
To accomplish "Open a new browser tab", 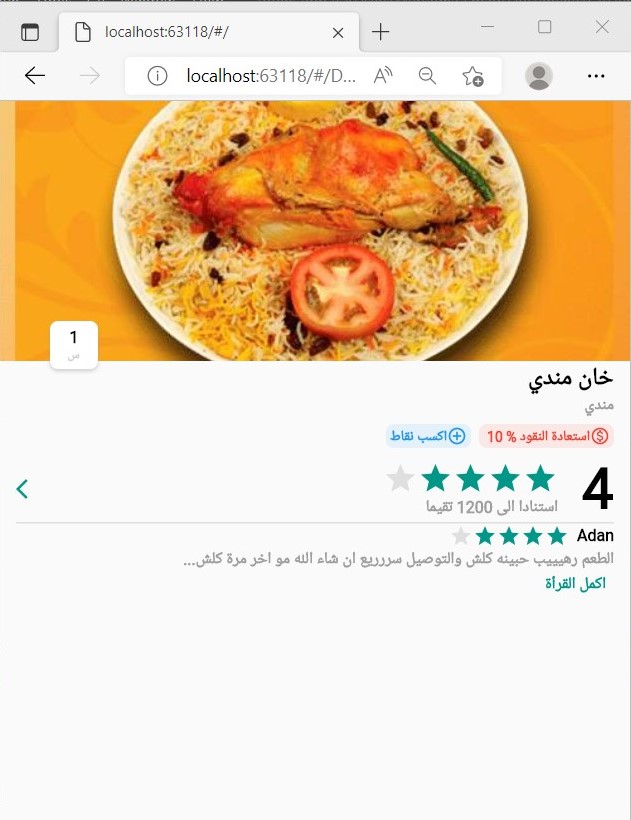I will pos(380,32).
